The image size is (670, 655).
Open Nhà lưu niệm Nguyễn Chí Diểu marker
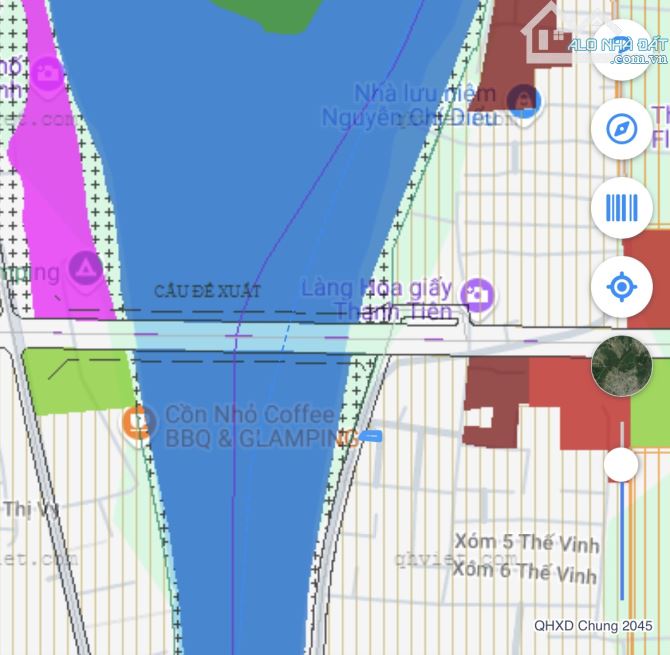[x=523, y=99]
